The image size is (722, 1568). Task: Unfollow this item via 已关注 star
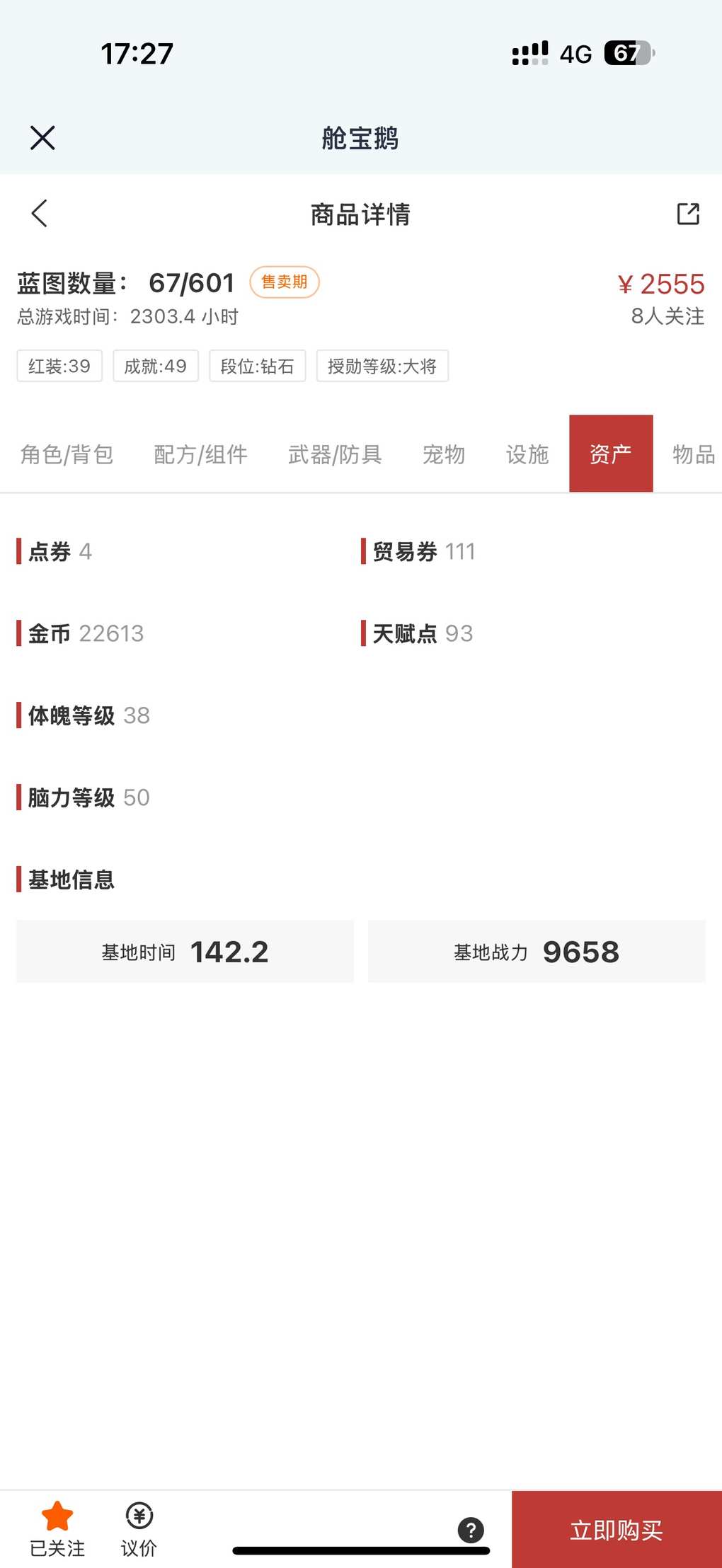[57, 1528]
